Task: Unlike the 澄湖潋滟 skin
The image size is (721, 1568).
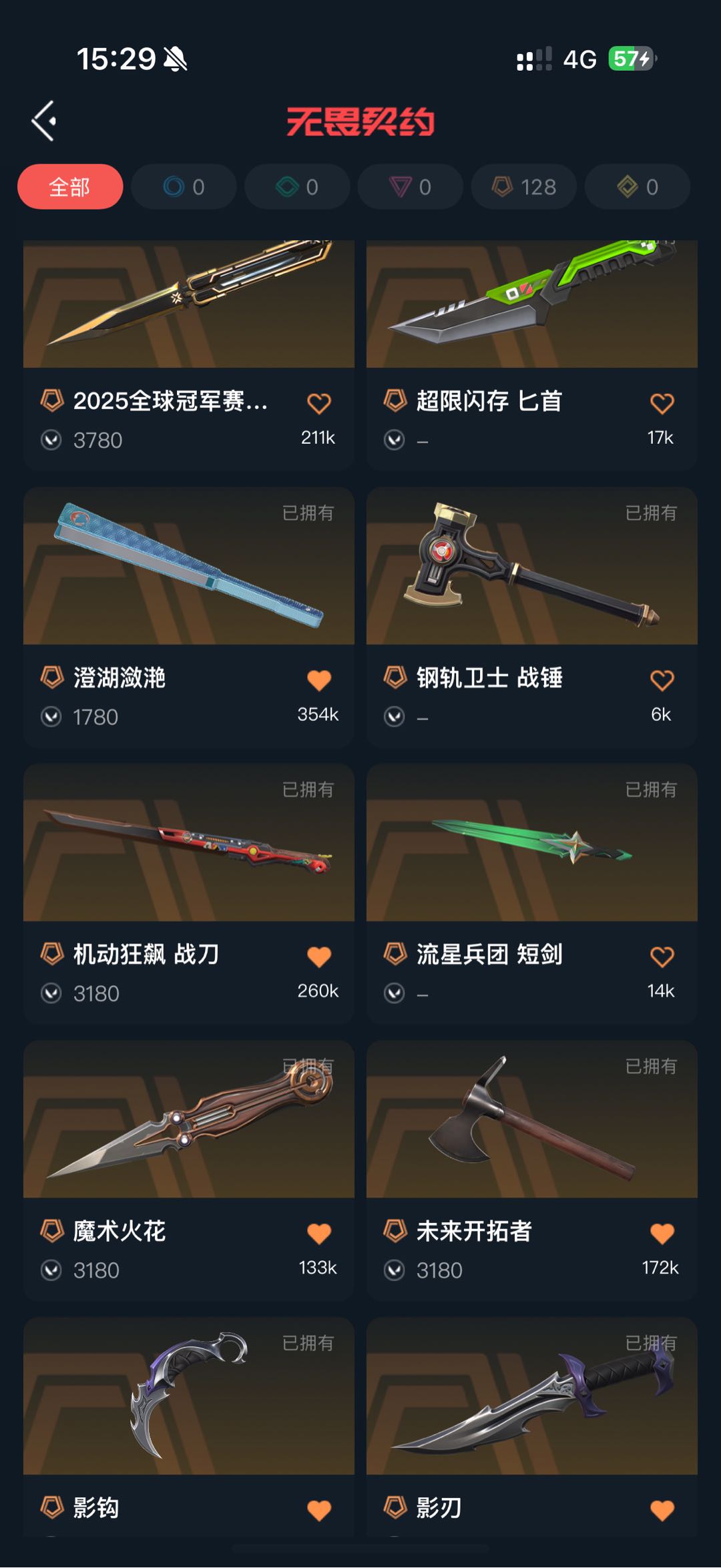Action: pyautogui.click(x=318, y=680)
